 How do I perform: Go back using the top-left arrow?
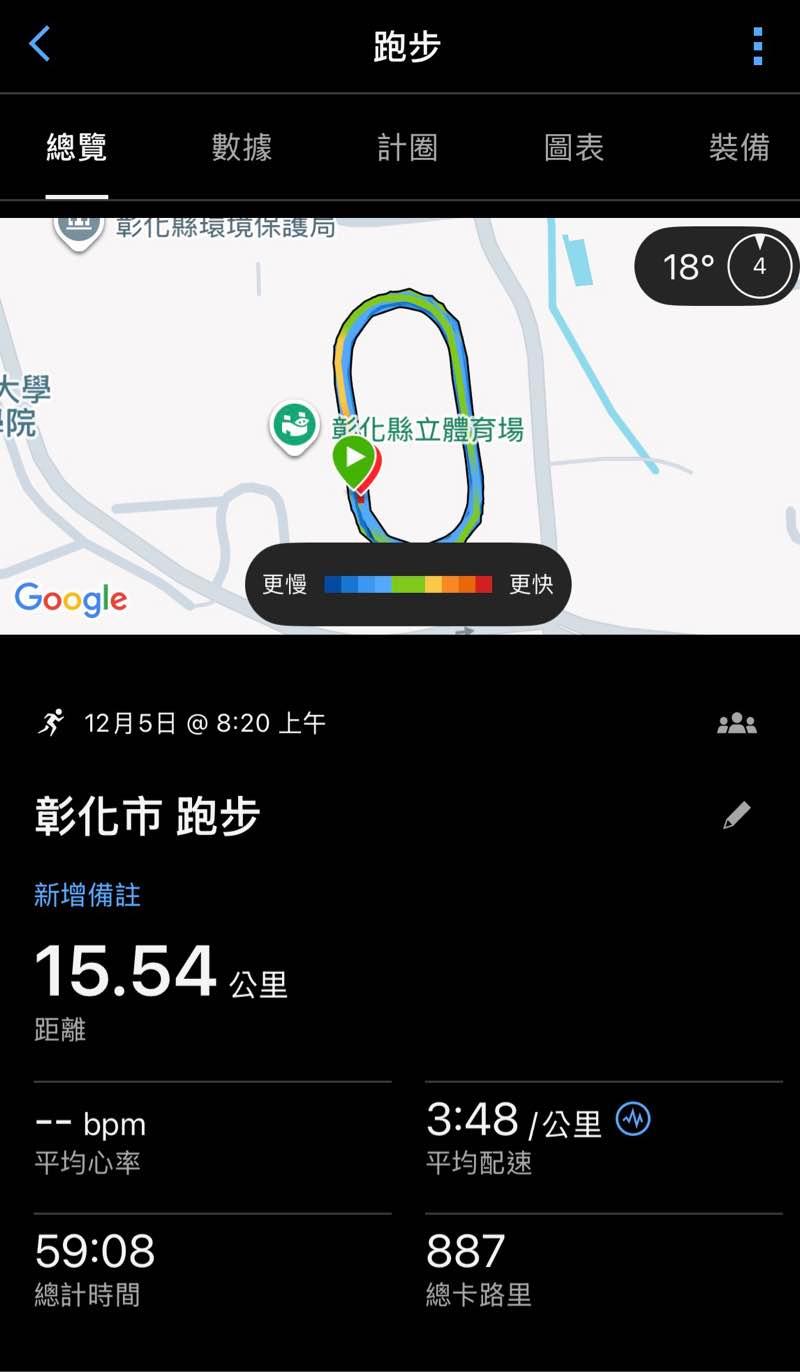tap(40, 45)
